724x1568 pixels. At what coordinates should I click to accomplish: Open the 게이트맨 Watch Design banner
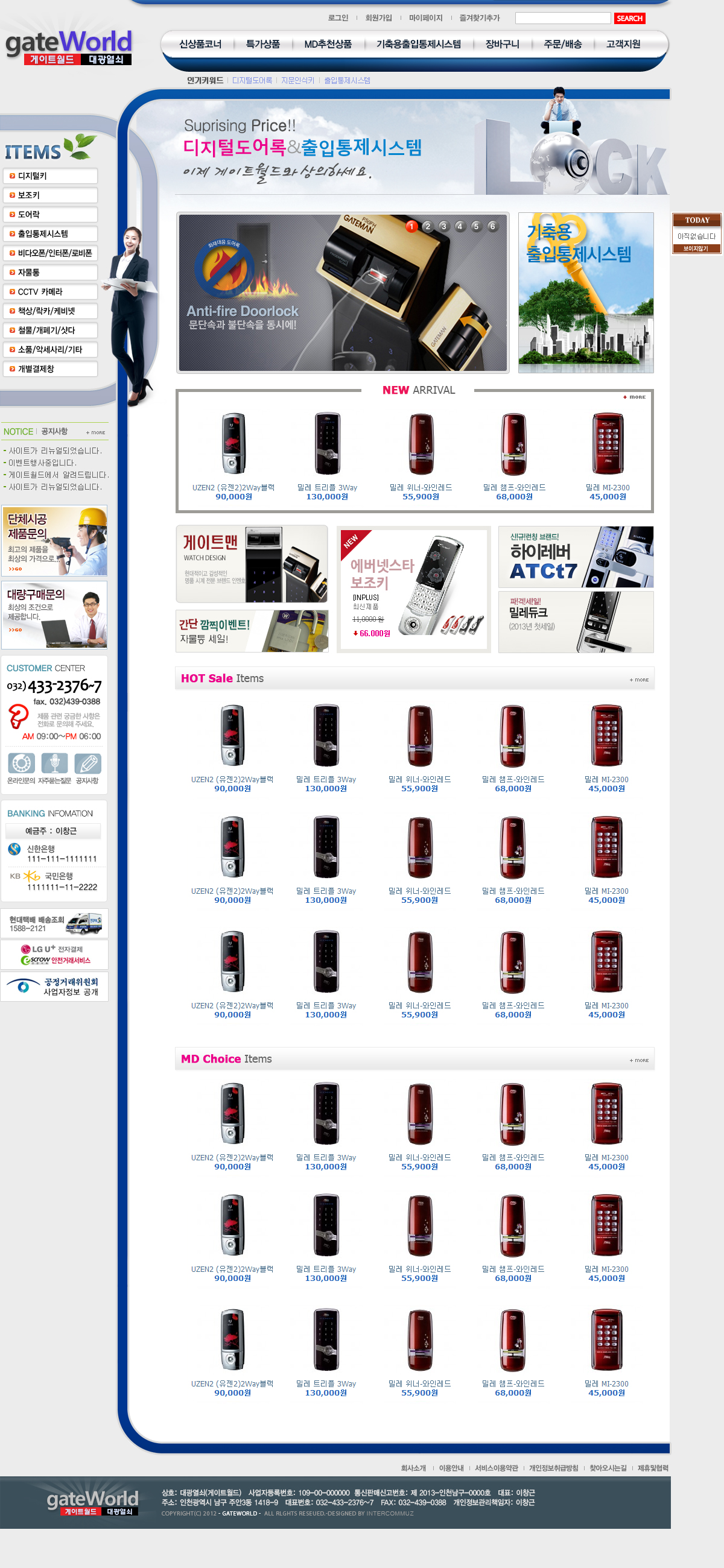[251, 564]
